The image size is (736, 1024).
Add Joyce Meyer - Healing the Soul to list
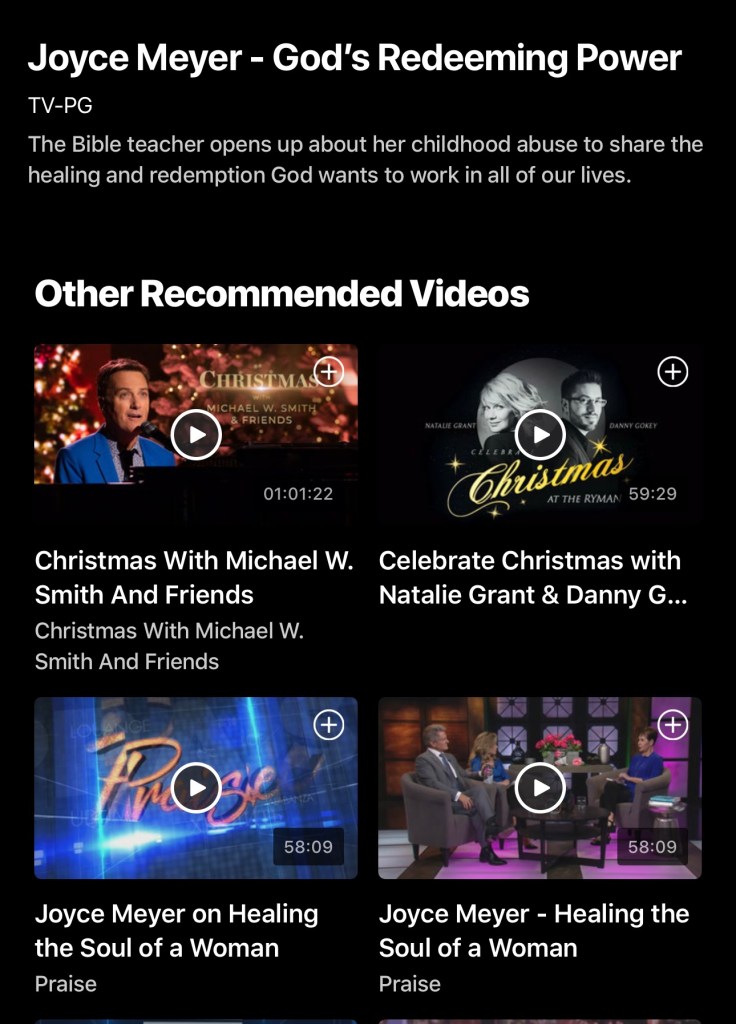[673, 725]
